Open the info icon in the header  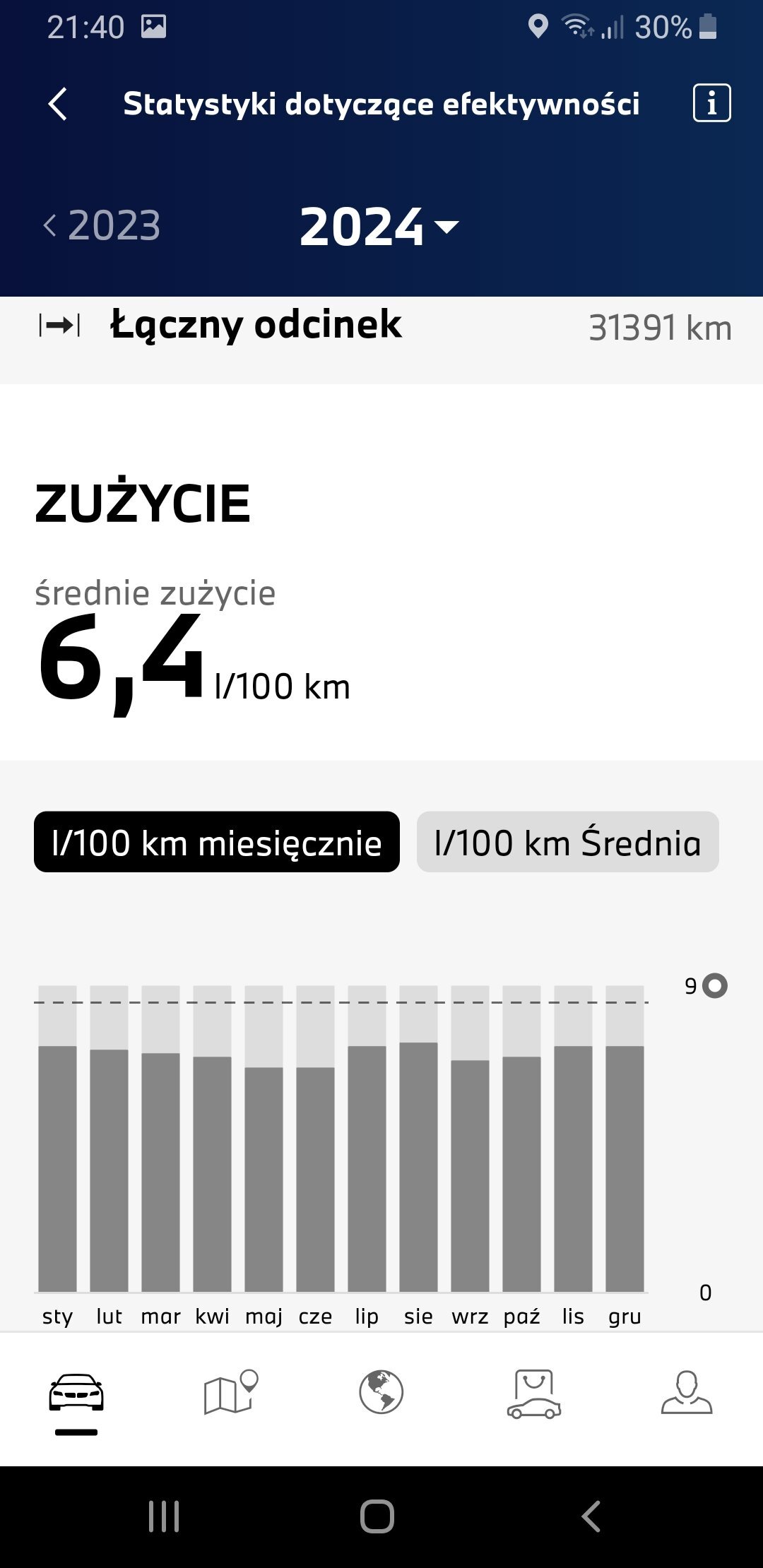point(711,103)
